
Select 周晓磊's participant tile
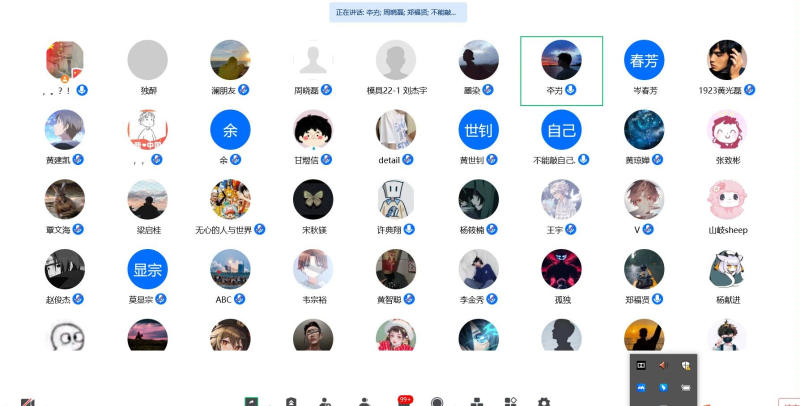point(313,62)
